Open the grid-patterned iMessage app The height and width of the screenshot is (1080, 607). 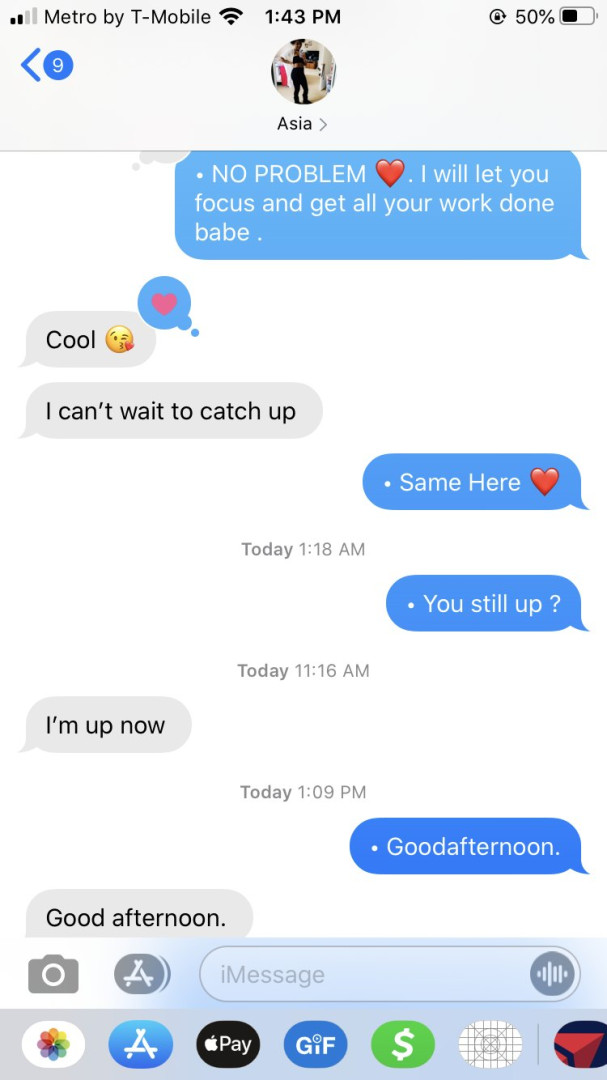point(490,1045)
